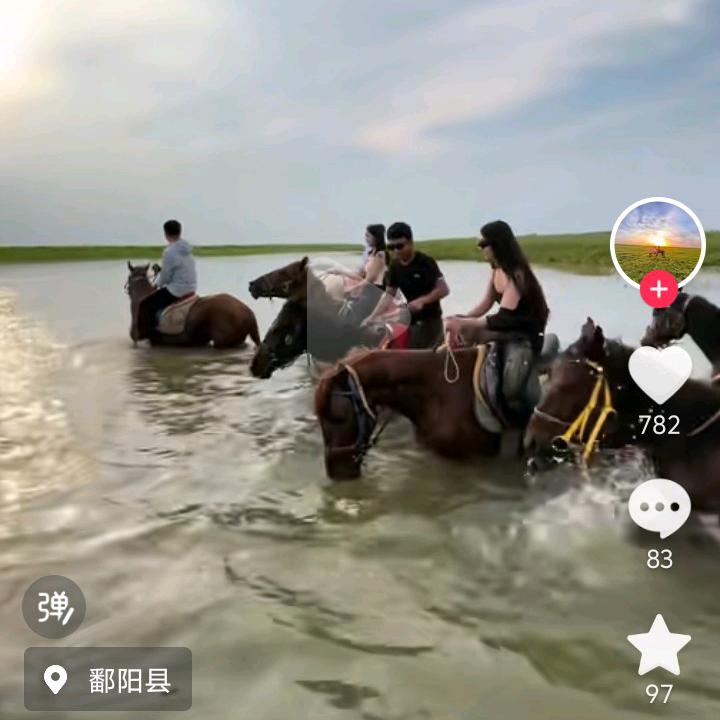The height and width of the screenshot is (720, 720).
Task: Open the comments section
Action: coord(659,508)
